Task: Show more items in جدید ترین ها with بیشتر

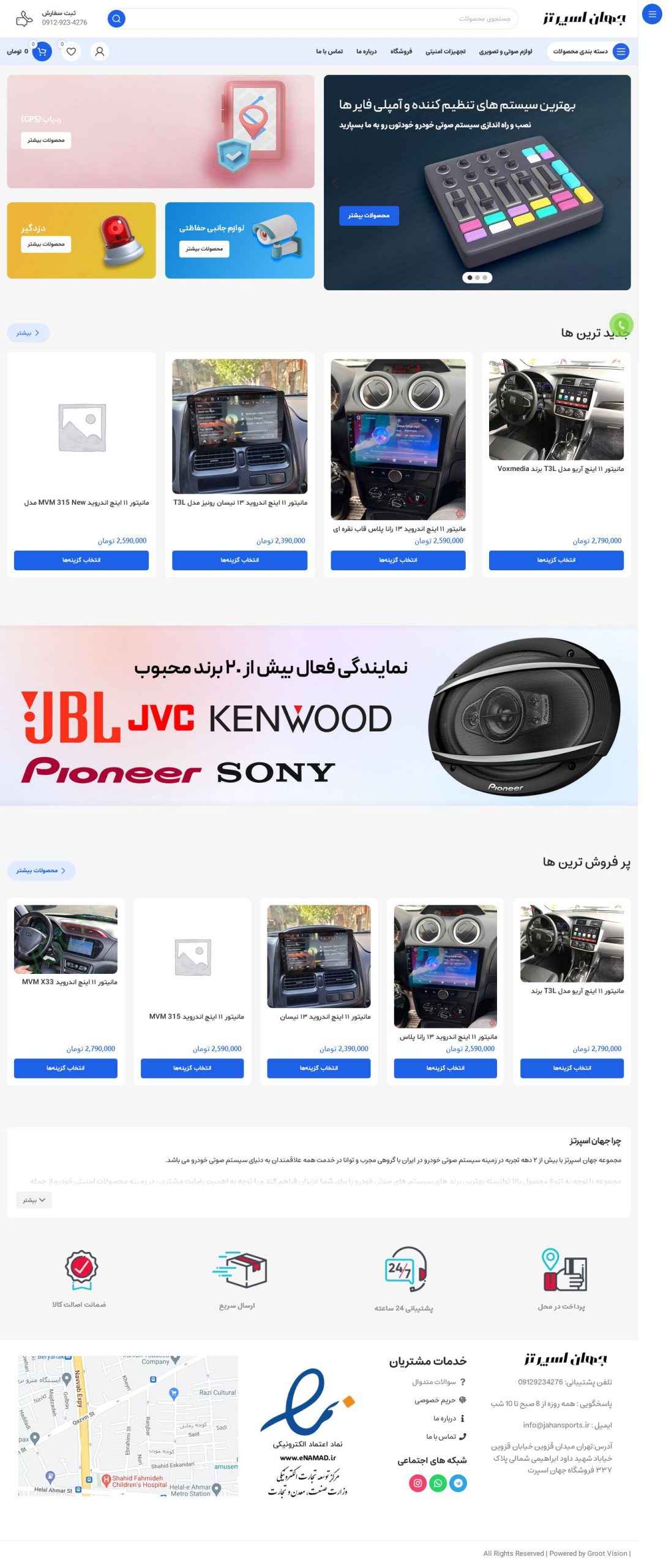Action: [x=28, y=333]
